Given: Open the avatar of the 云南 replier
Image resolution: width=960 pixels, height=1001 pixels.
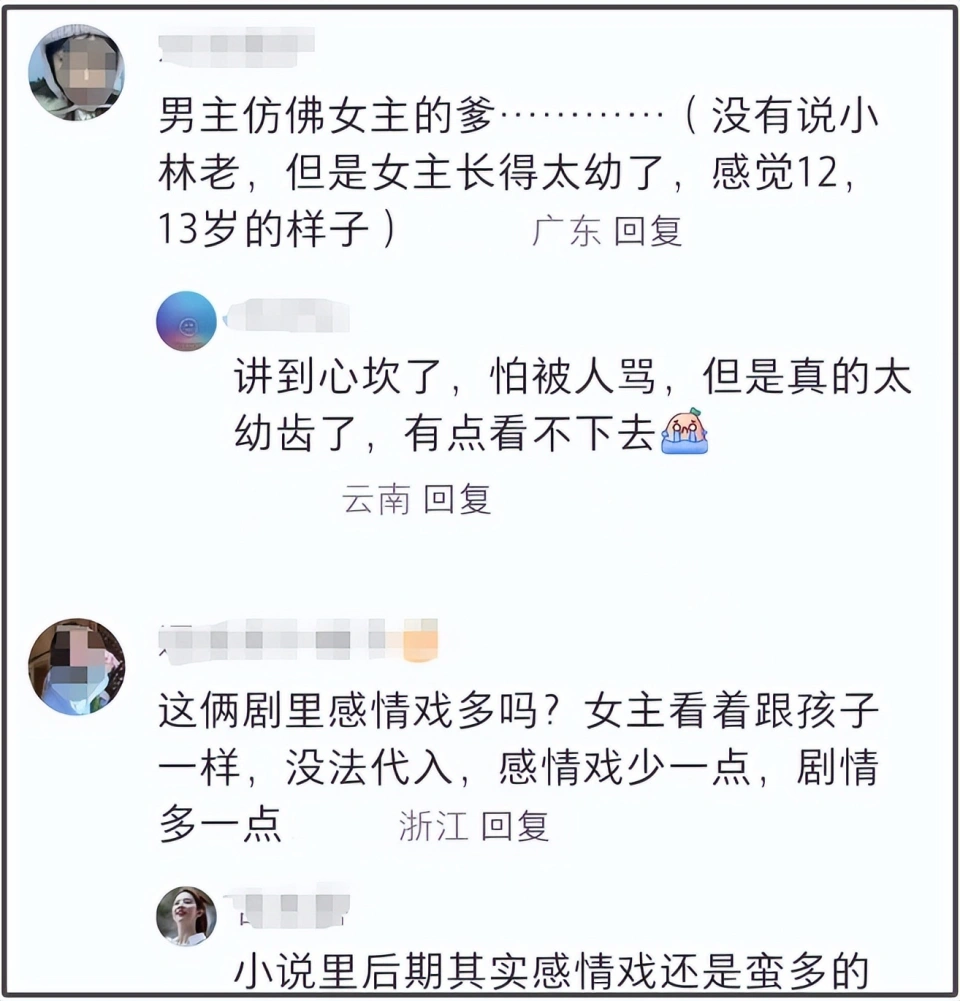Looking at the screenshot, I should coord(187,321).
